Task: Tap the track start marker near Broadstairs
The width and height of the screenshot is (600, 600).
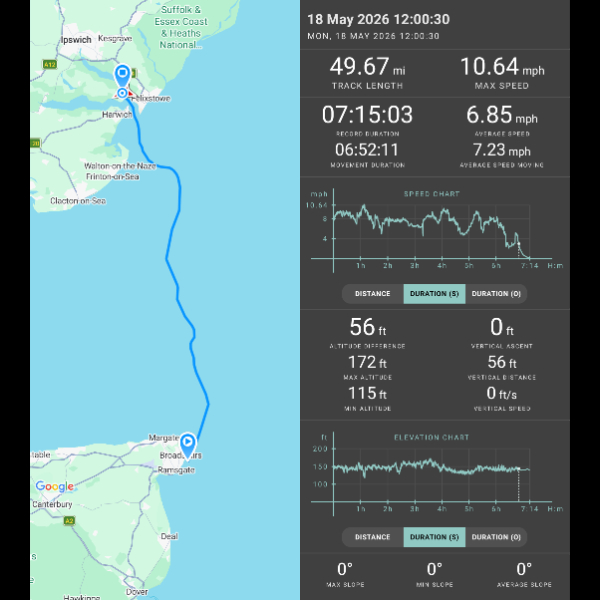Action: 188,445
